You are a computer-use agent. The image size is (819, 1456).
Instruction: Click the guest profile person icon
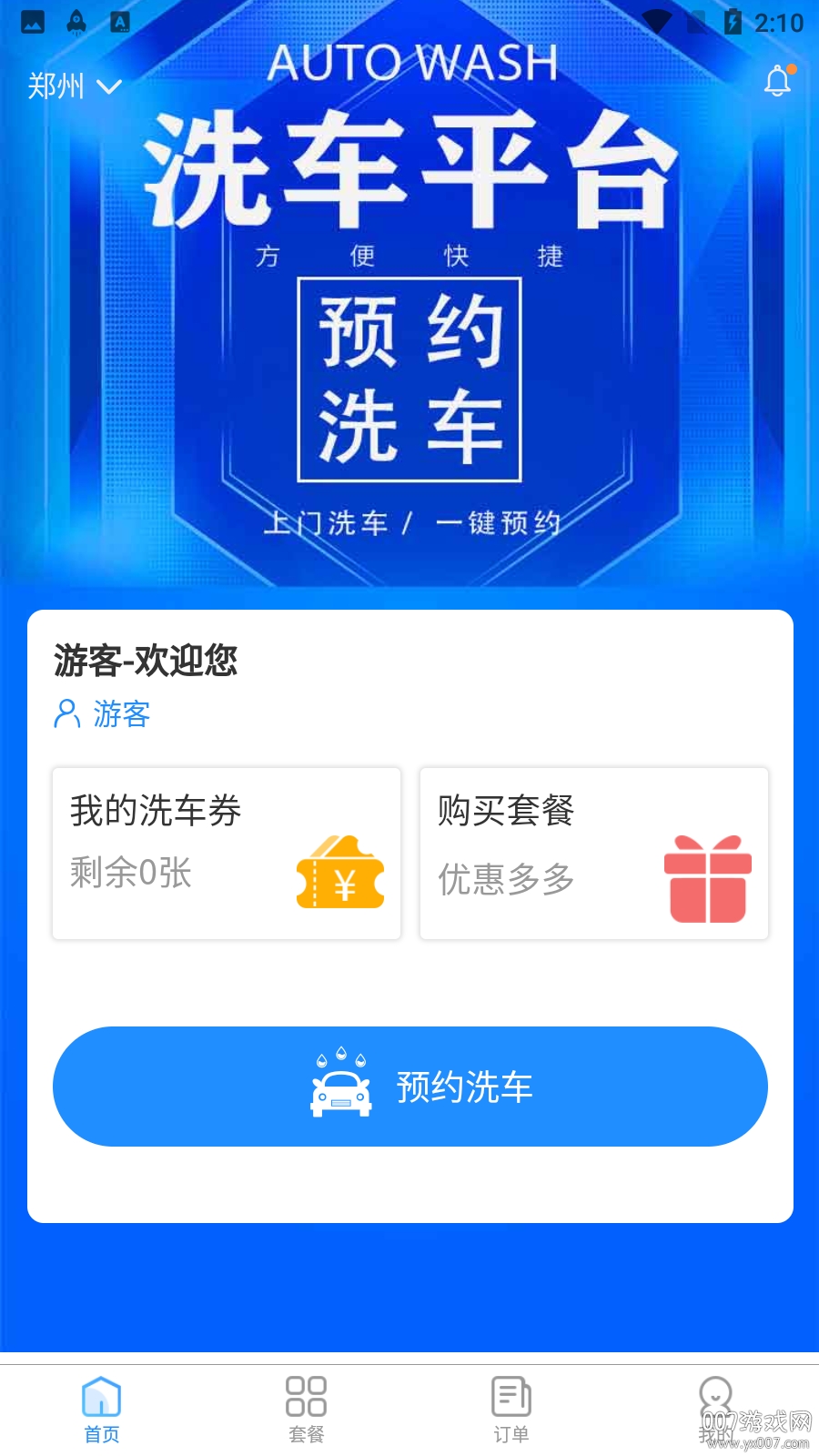pyautogui.click(x=65, y=715)
